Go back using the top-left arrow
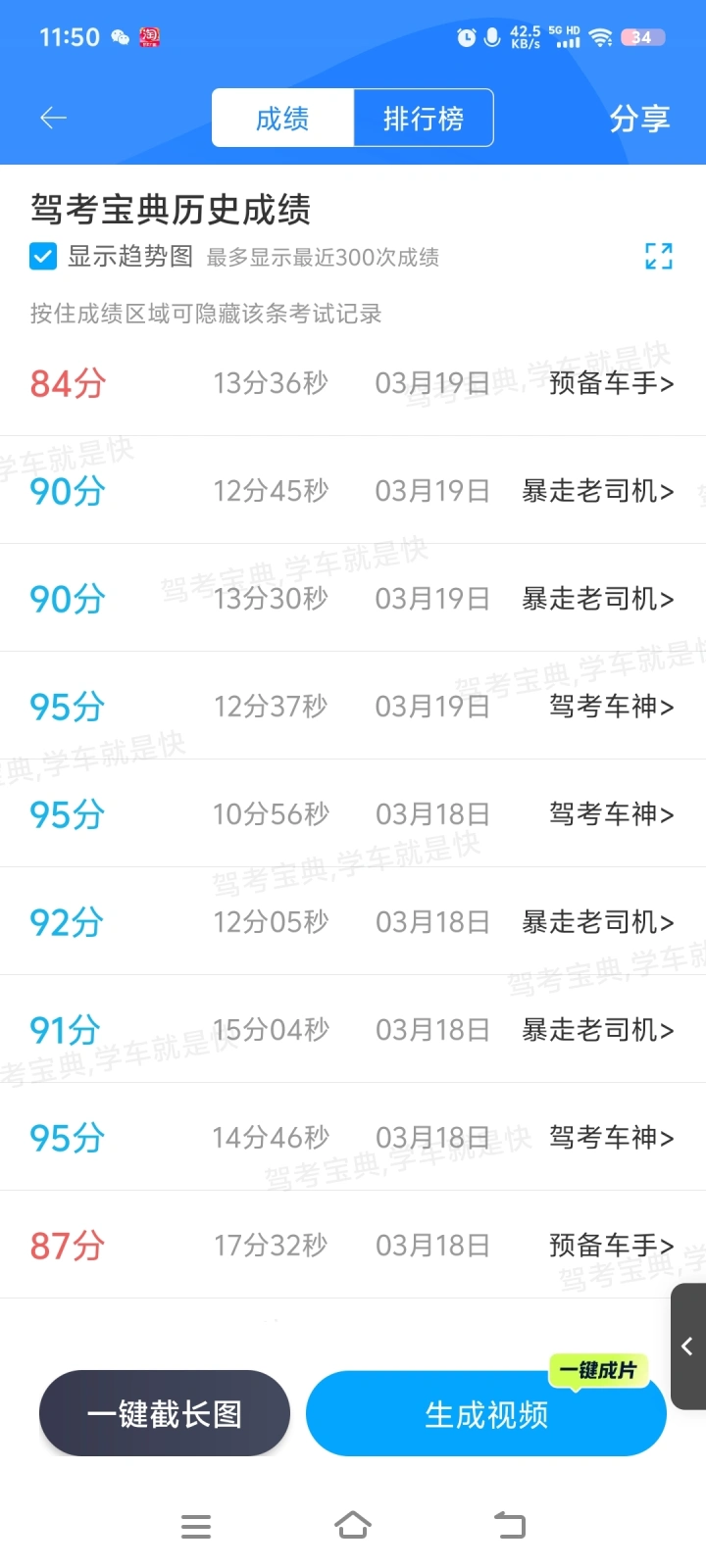706x1568 pixels. 53,119
